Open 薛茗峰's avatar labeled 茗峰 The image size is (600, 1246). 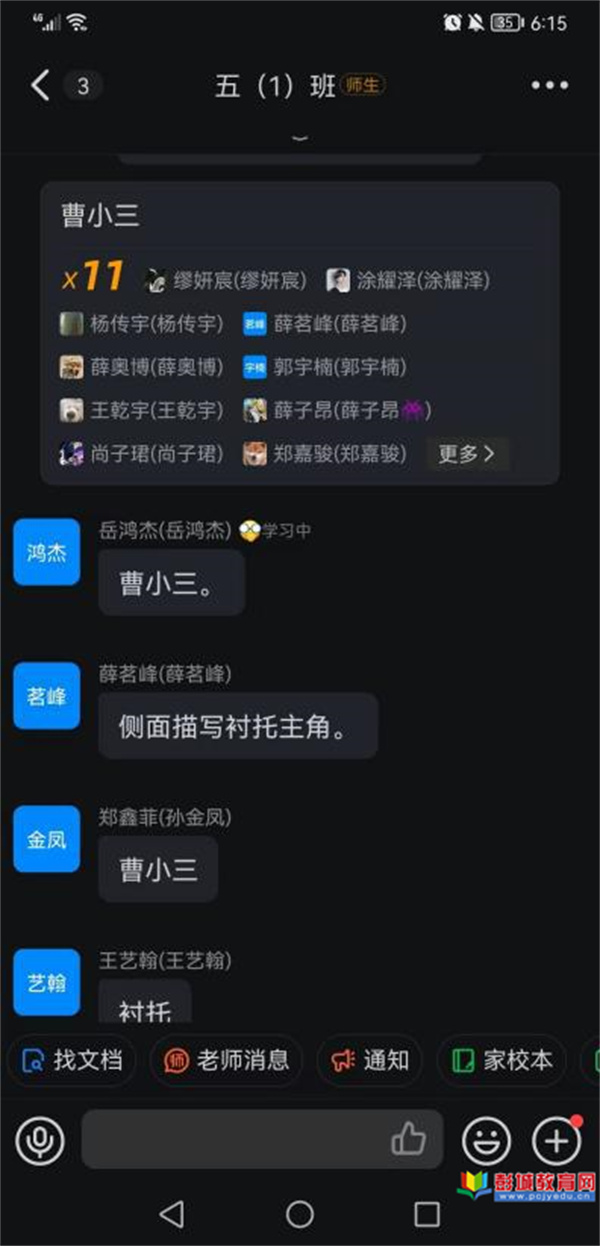pyautogui.click(x=46, y=696)
